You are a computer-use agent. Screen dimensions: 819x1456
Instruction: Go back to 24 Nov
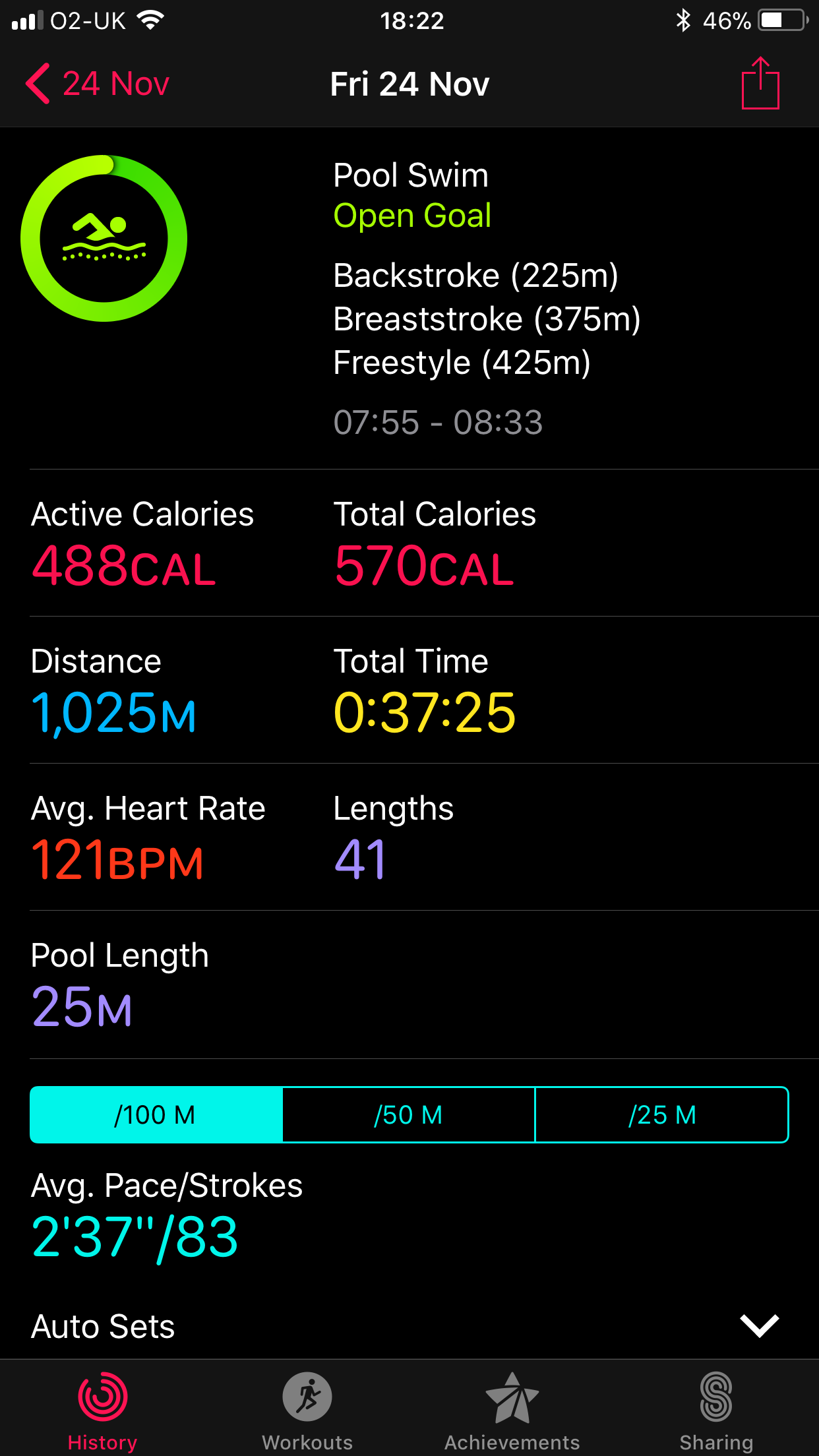(x=98, y=84)
